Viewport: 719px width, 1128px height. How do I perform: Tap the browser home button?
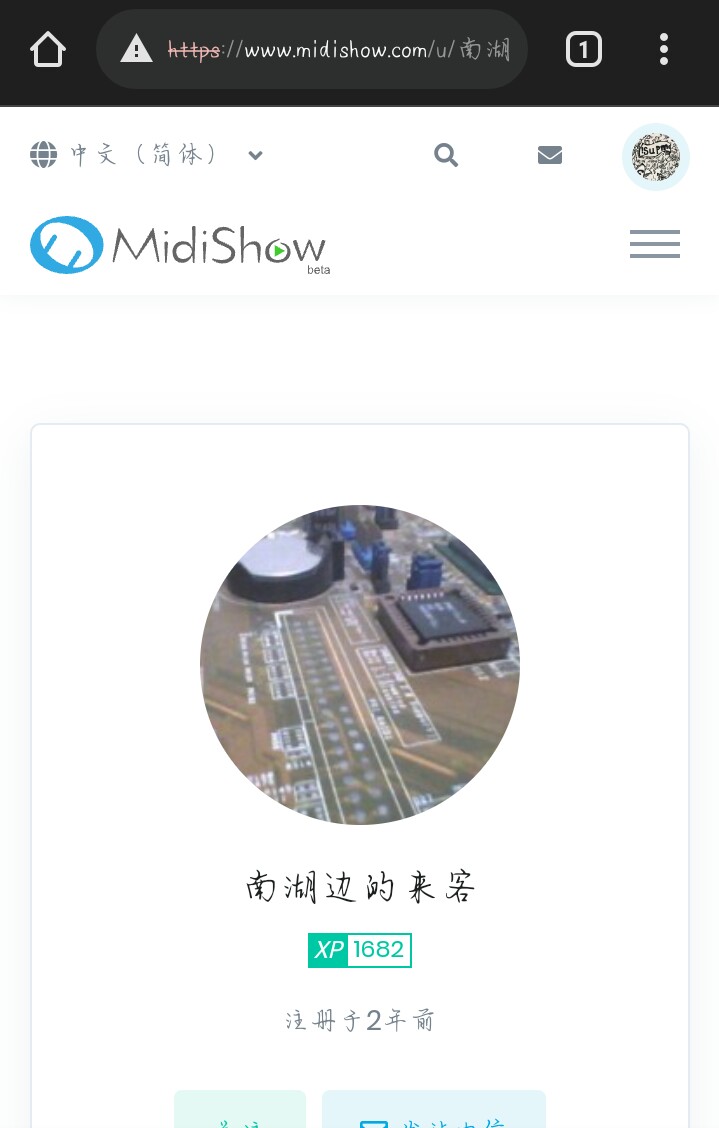[48, 49]
